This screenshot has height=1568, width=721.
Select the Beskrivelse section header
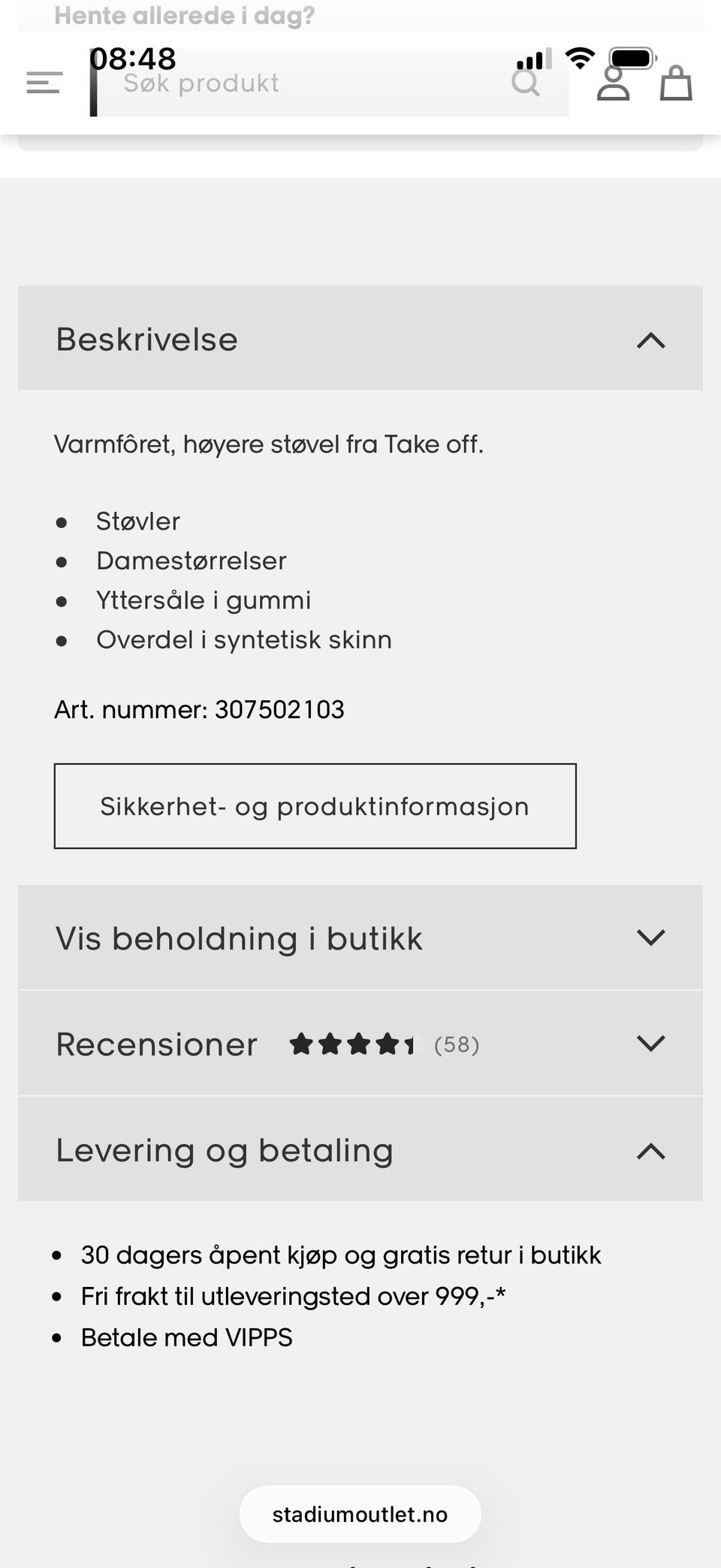[146, 340]
